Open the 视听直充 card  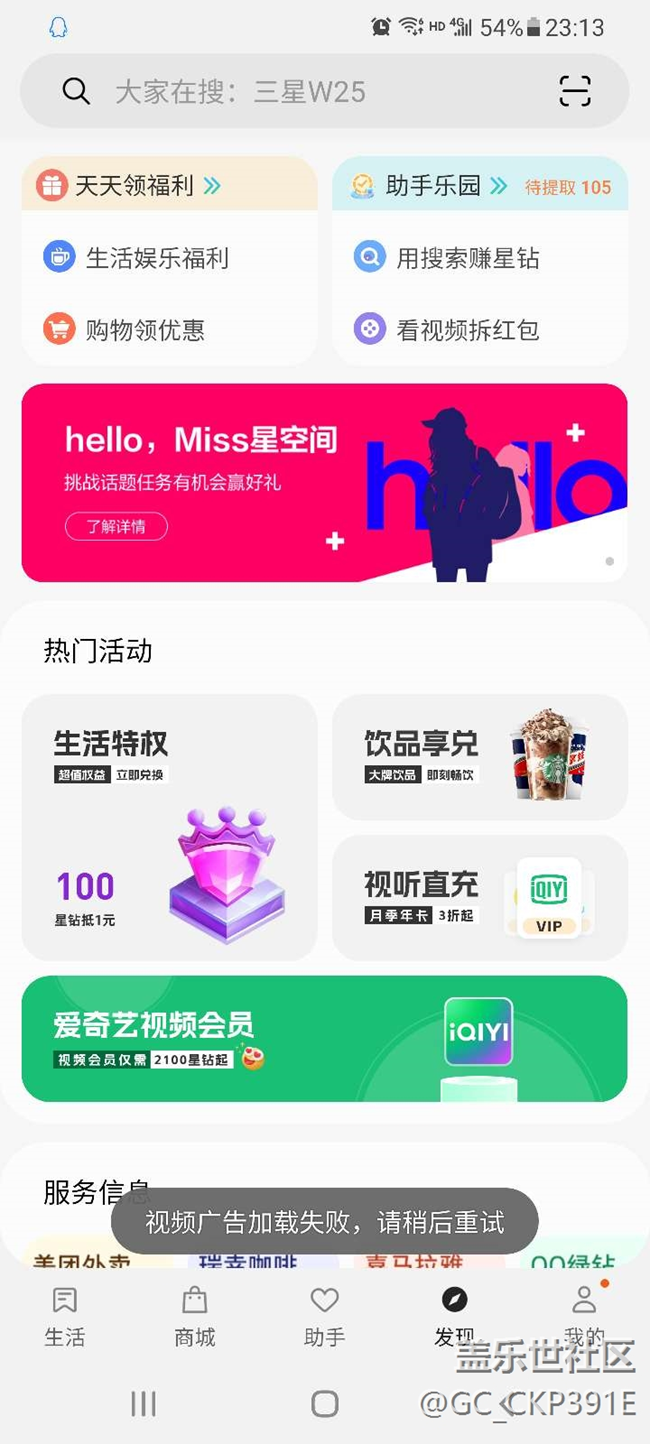(480, 898)
